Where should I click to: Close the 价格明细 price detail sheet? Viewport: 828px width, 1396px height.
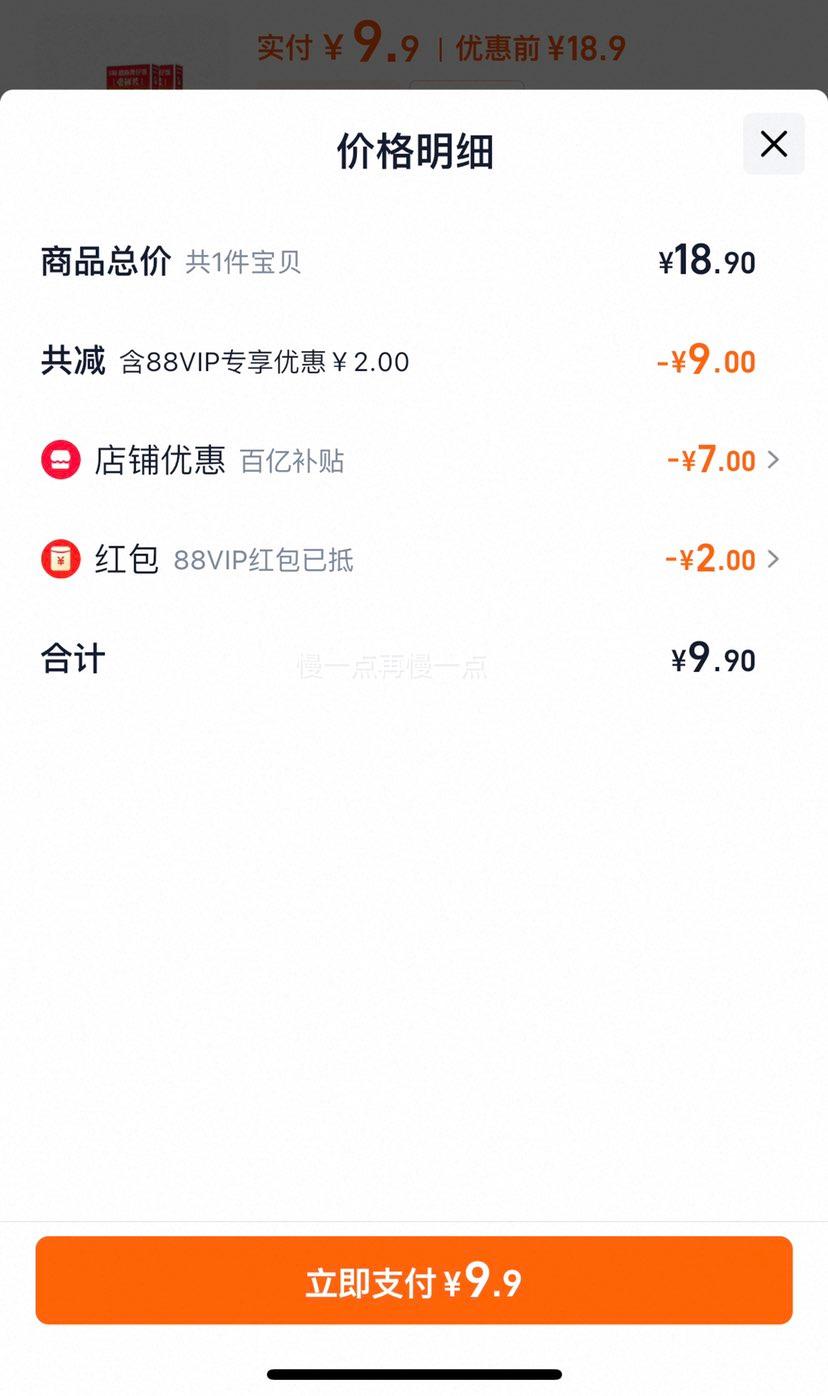coord(773,145)
